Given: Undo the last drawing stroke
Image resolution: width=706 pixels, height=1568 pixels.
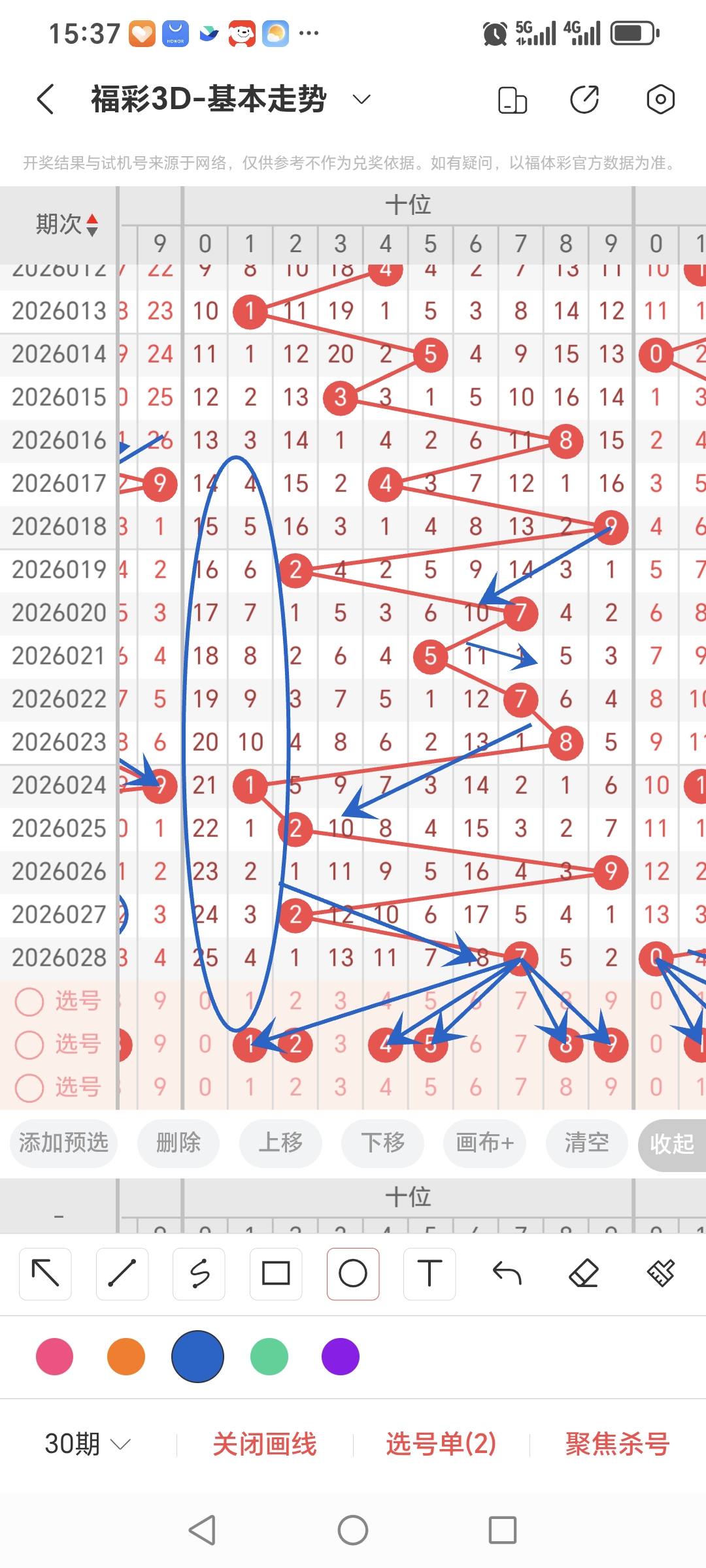Looking at the screenshot, I should point(507,1273).
